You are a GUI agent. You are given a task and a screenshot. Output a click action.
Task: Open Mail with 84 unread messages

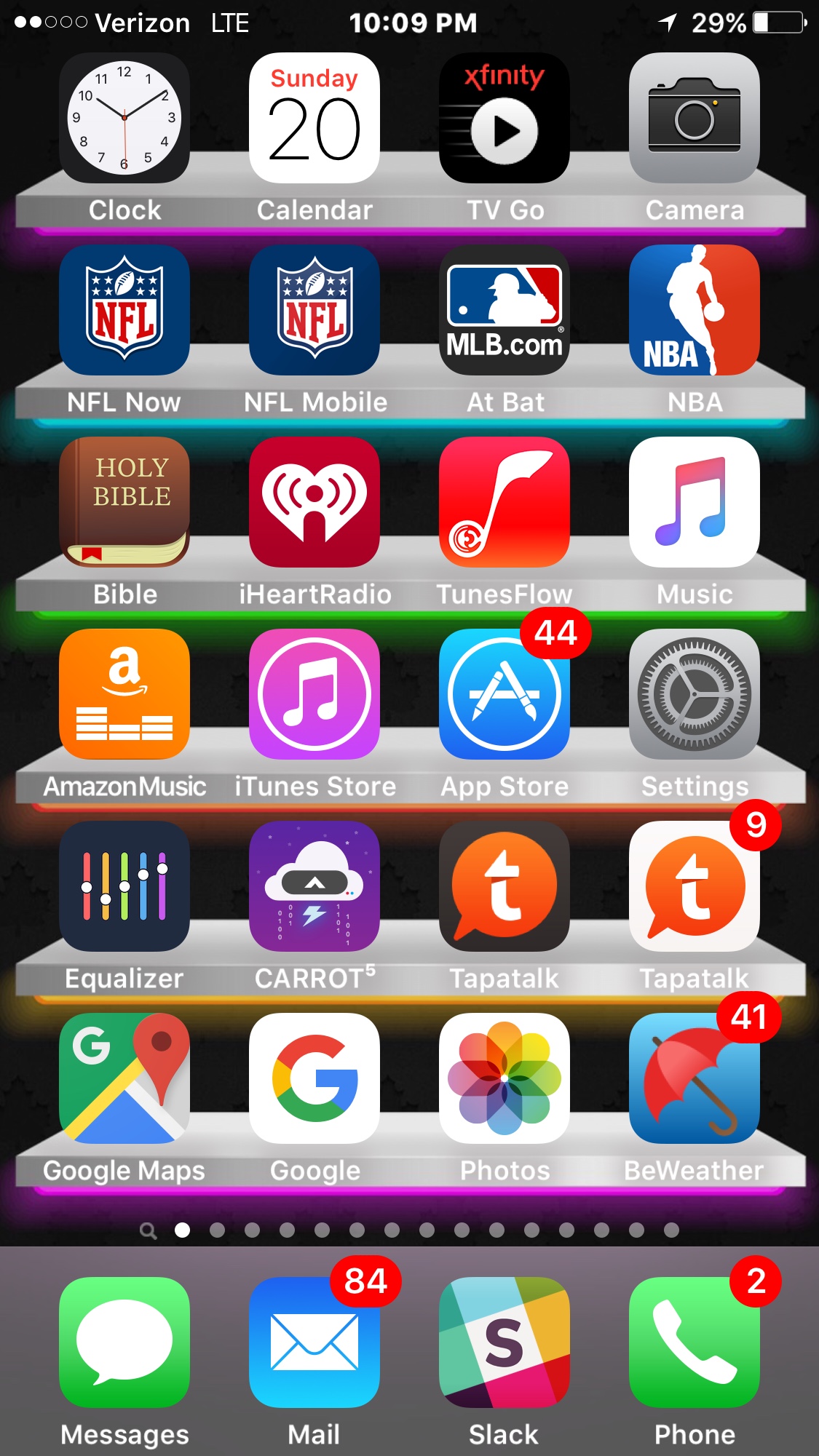pyautogui.click(x=314, y=1342)
